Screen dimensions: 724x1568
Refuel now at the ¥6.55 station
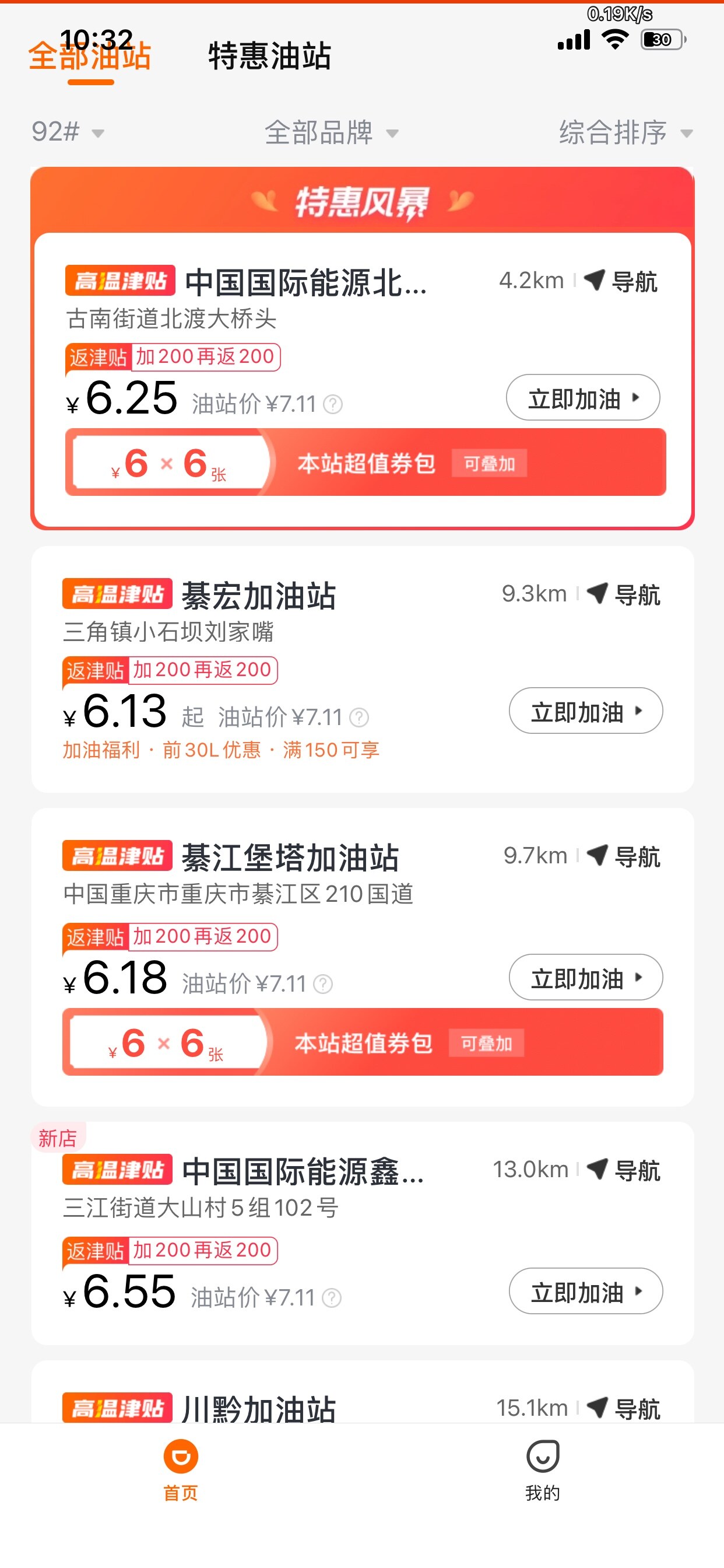[585, 1291]
